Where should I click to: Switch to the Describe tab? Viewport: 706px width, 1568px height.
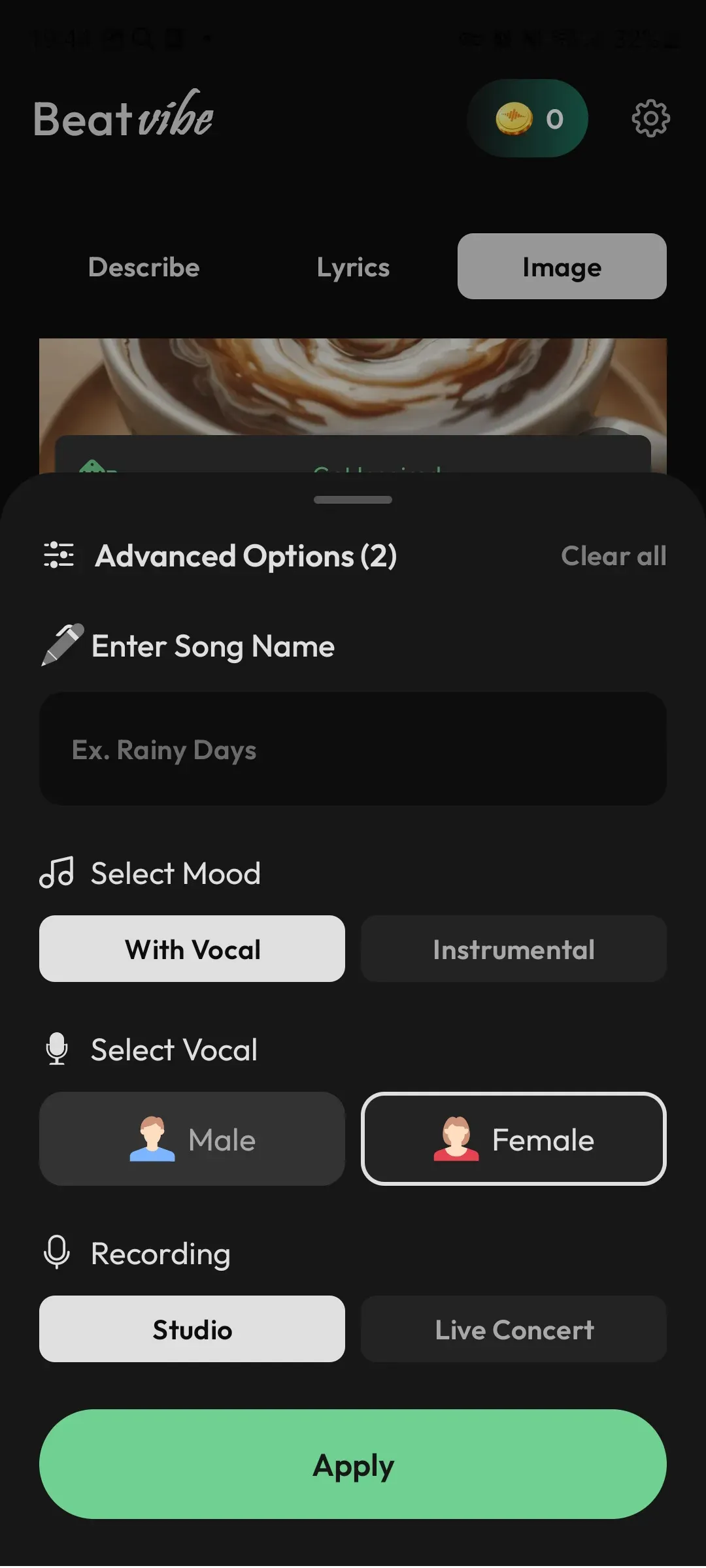point(144,267)
